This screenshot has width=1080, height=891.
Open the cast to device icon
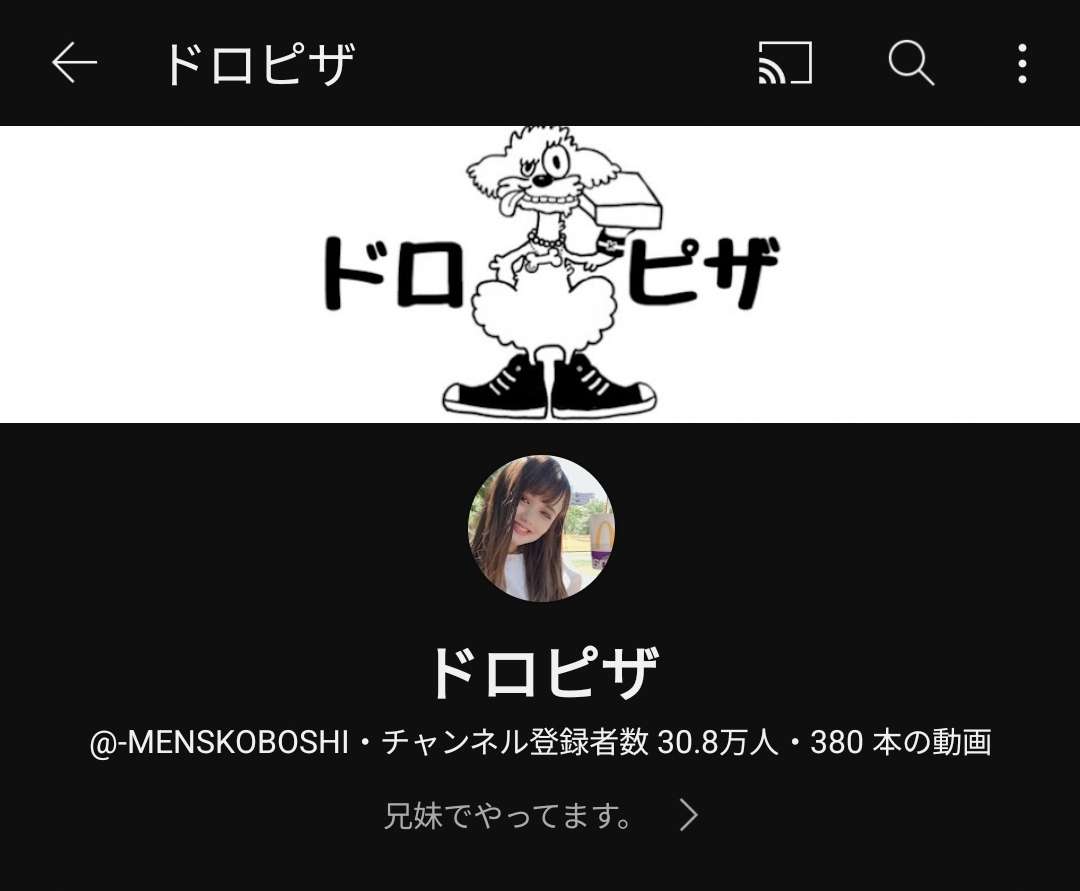coord(785,64)
